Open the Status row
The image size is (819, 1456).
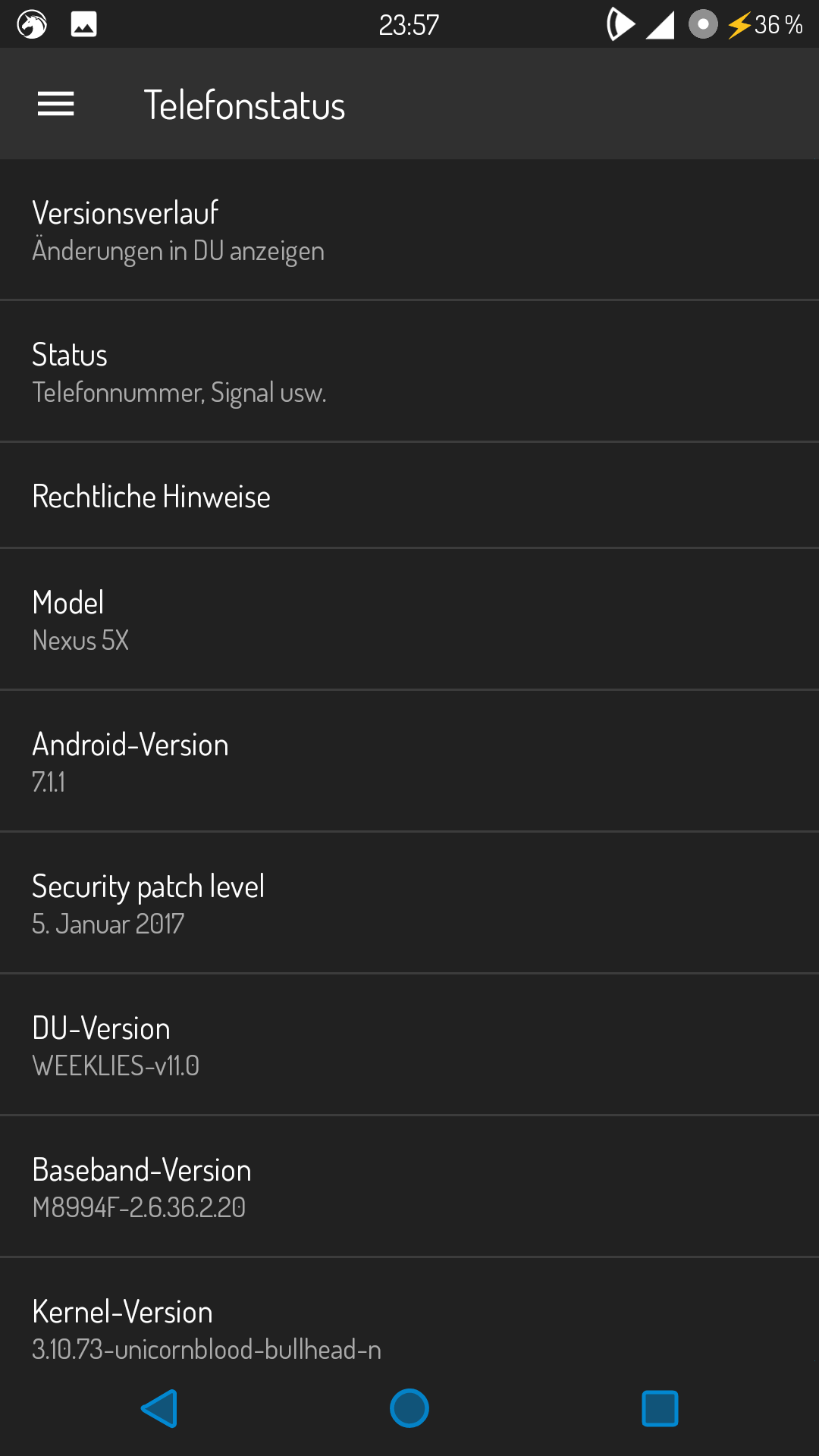(409, 372)
